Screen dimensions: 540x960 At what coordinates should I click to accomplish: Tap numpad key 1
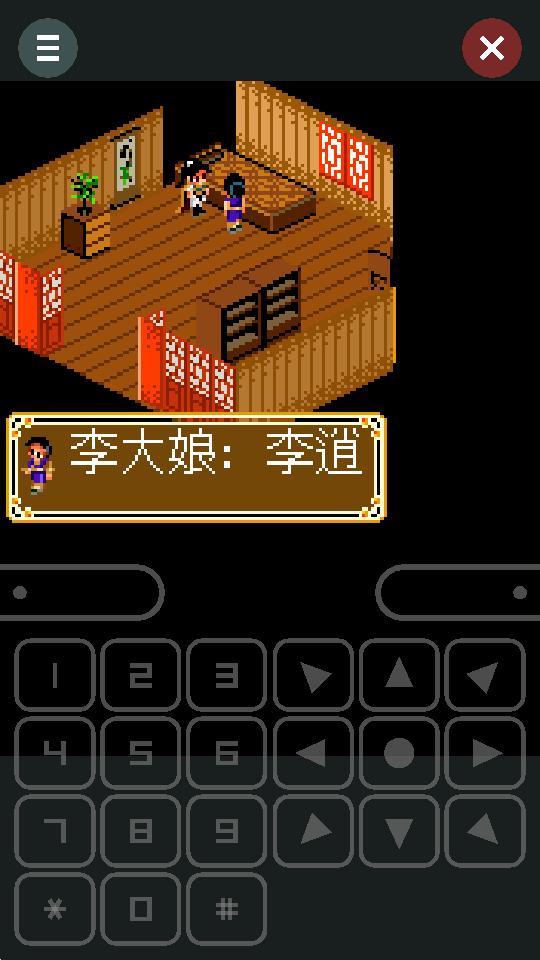(54, 675)
